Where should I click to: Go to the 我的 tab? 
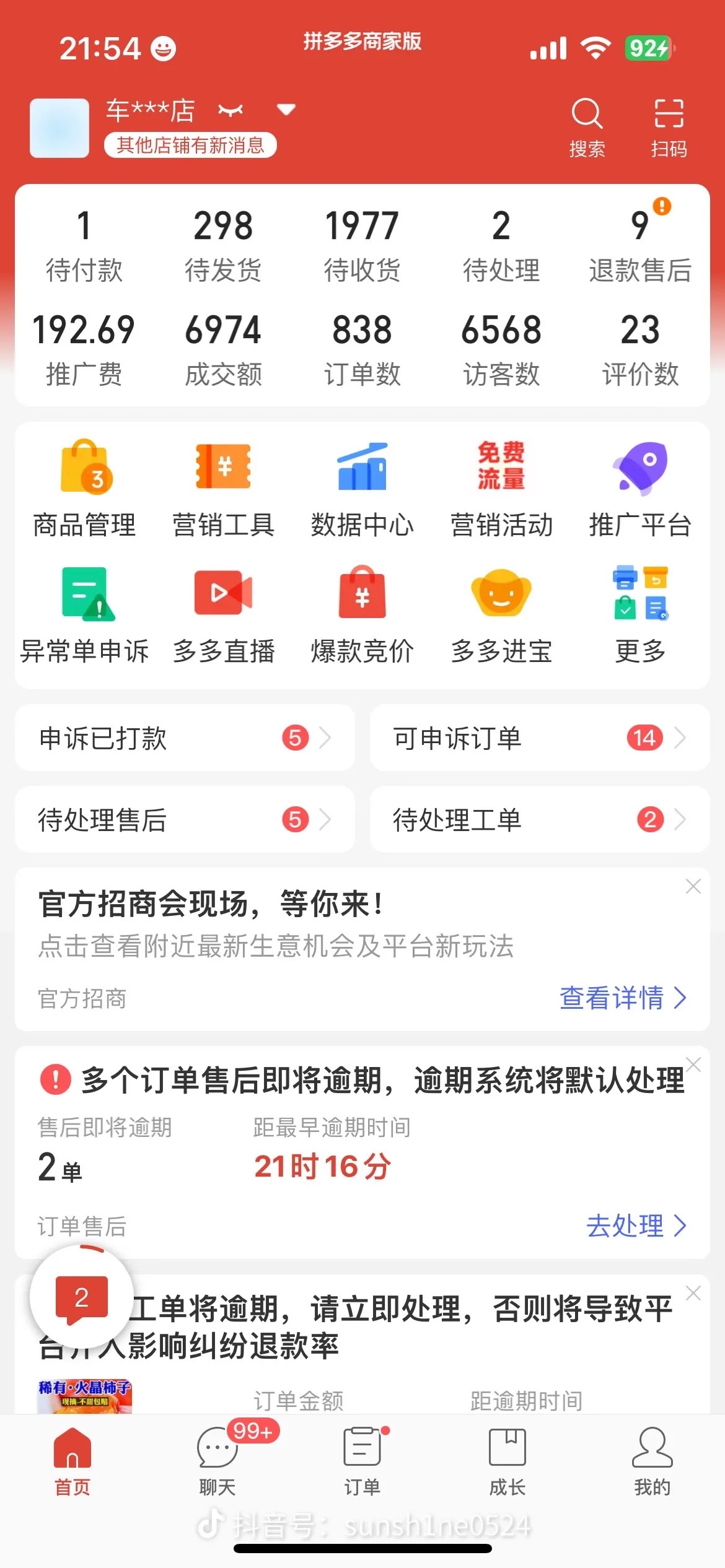(x=652, y=1460)
